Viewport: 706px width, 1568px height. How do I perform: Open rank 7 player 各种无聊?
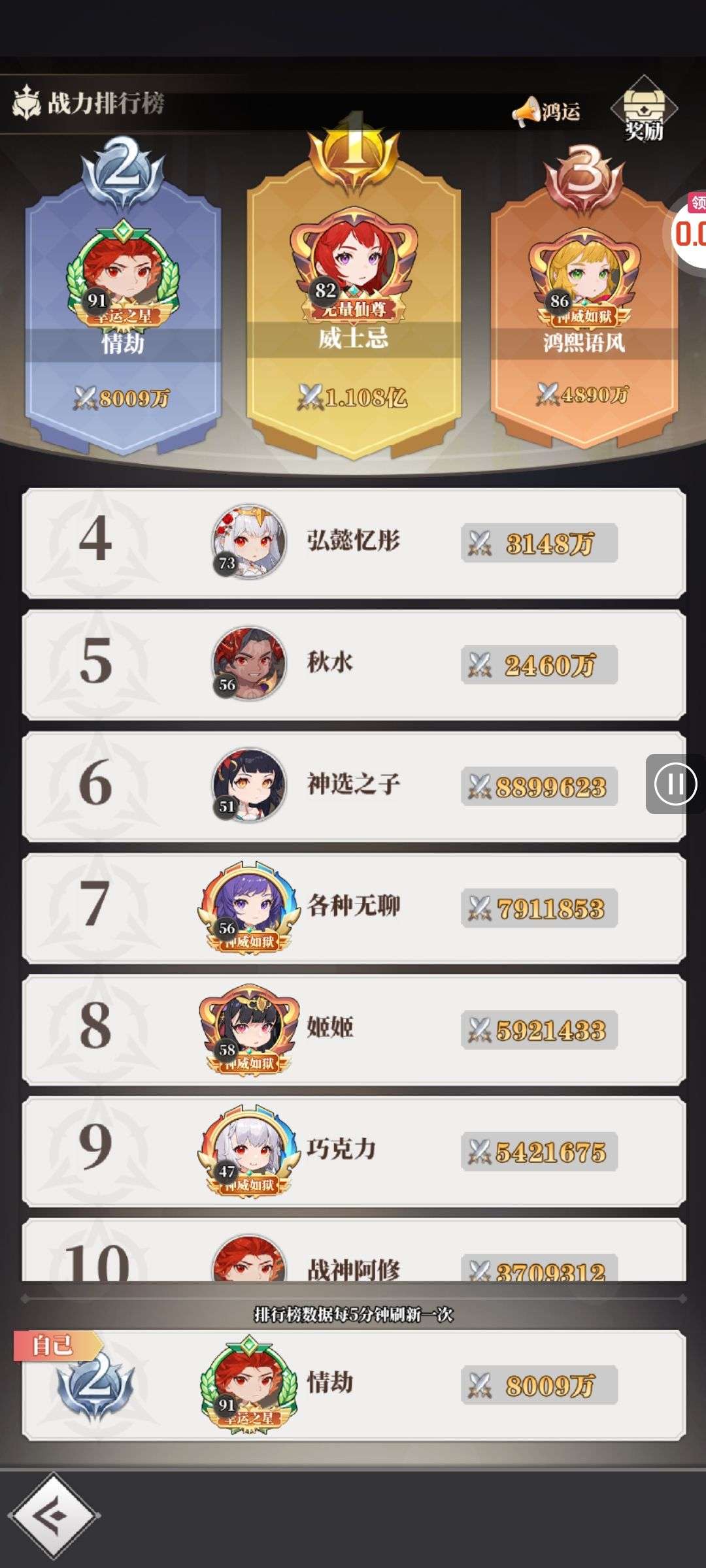353,907
